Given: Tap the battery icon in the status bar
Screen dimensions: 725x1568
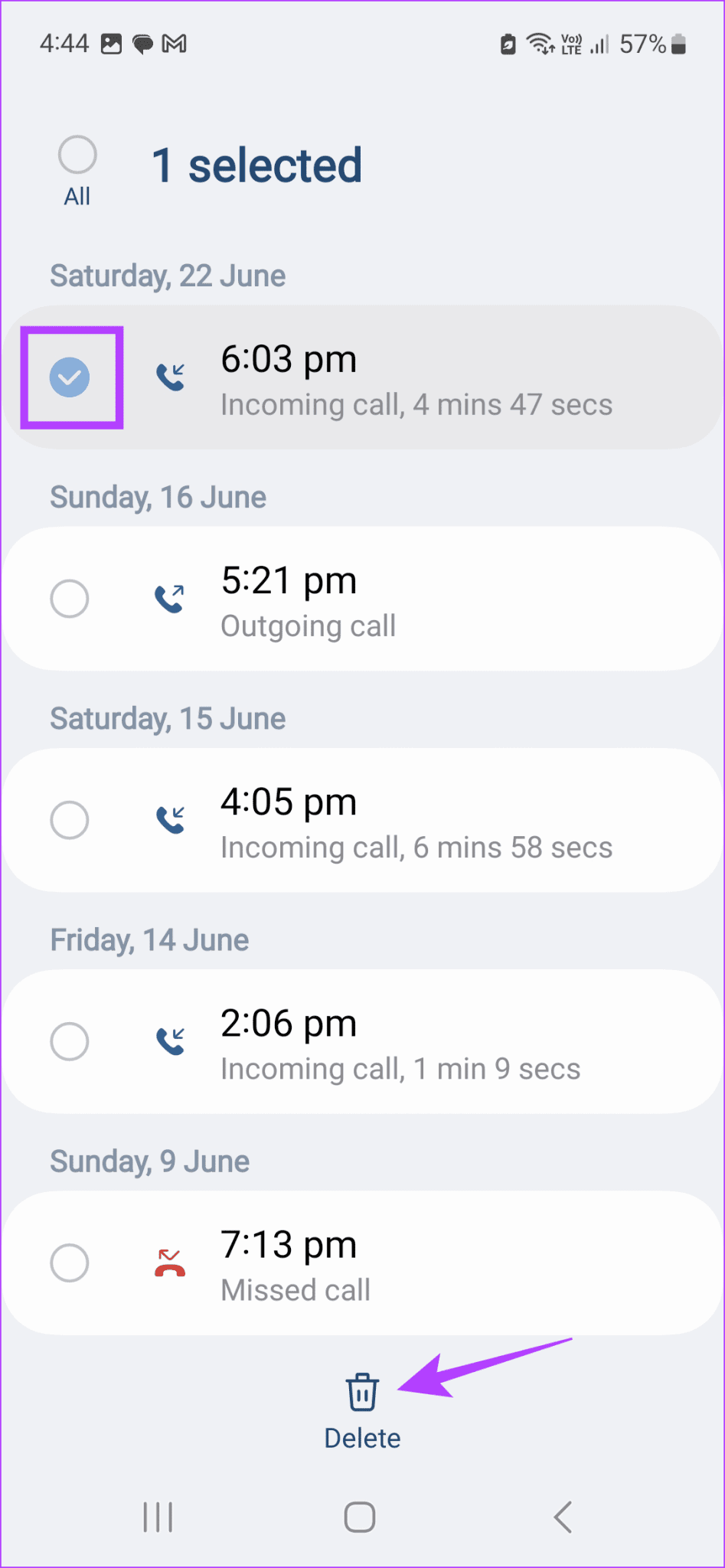Looking at the screenshot, I should tap(678, 44).
